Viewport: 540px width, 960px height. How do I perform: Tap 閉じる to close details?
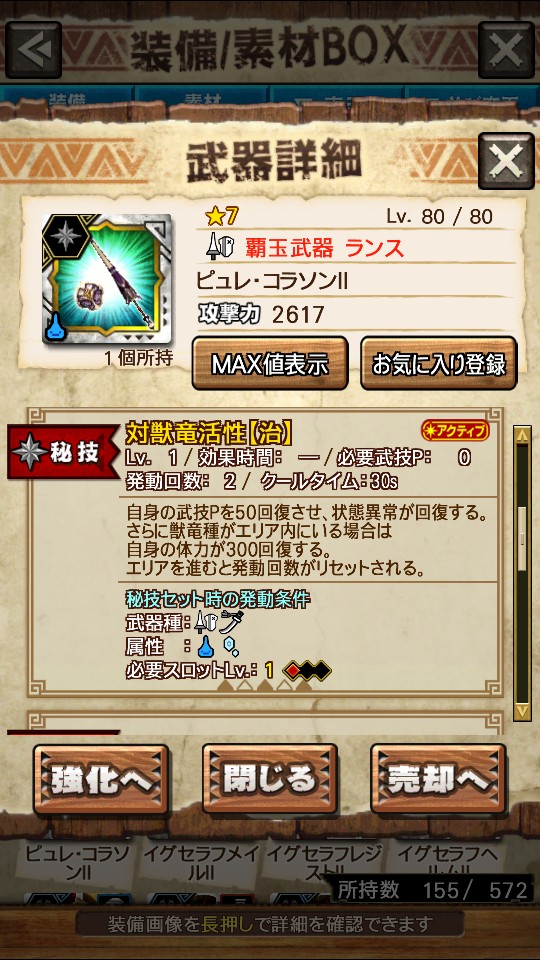pos(269,779)
